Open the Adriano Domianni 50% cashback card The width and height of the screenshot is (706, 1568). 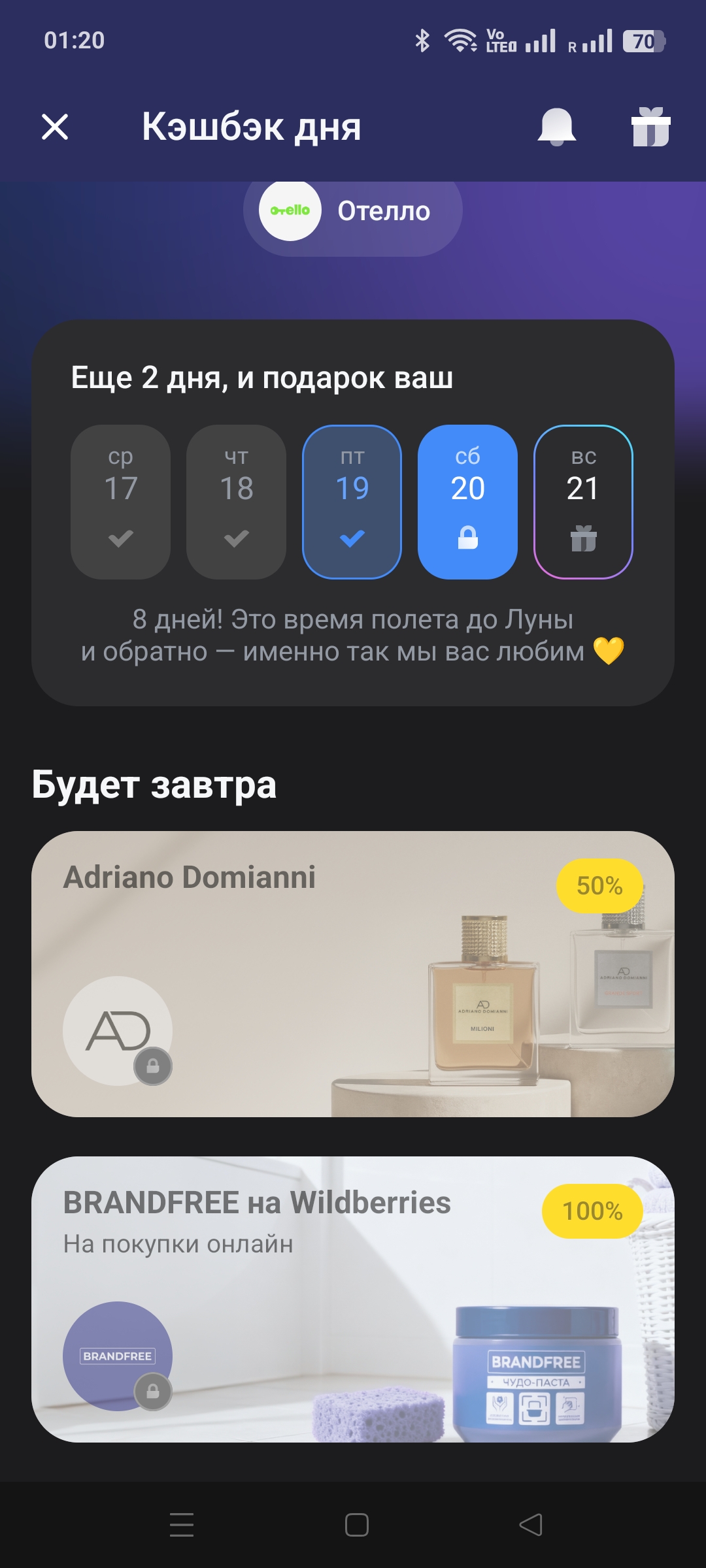(353, 973)
